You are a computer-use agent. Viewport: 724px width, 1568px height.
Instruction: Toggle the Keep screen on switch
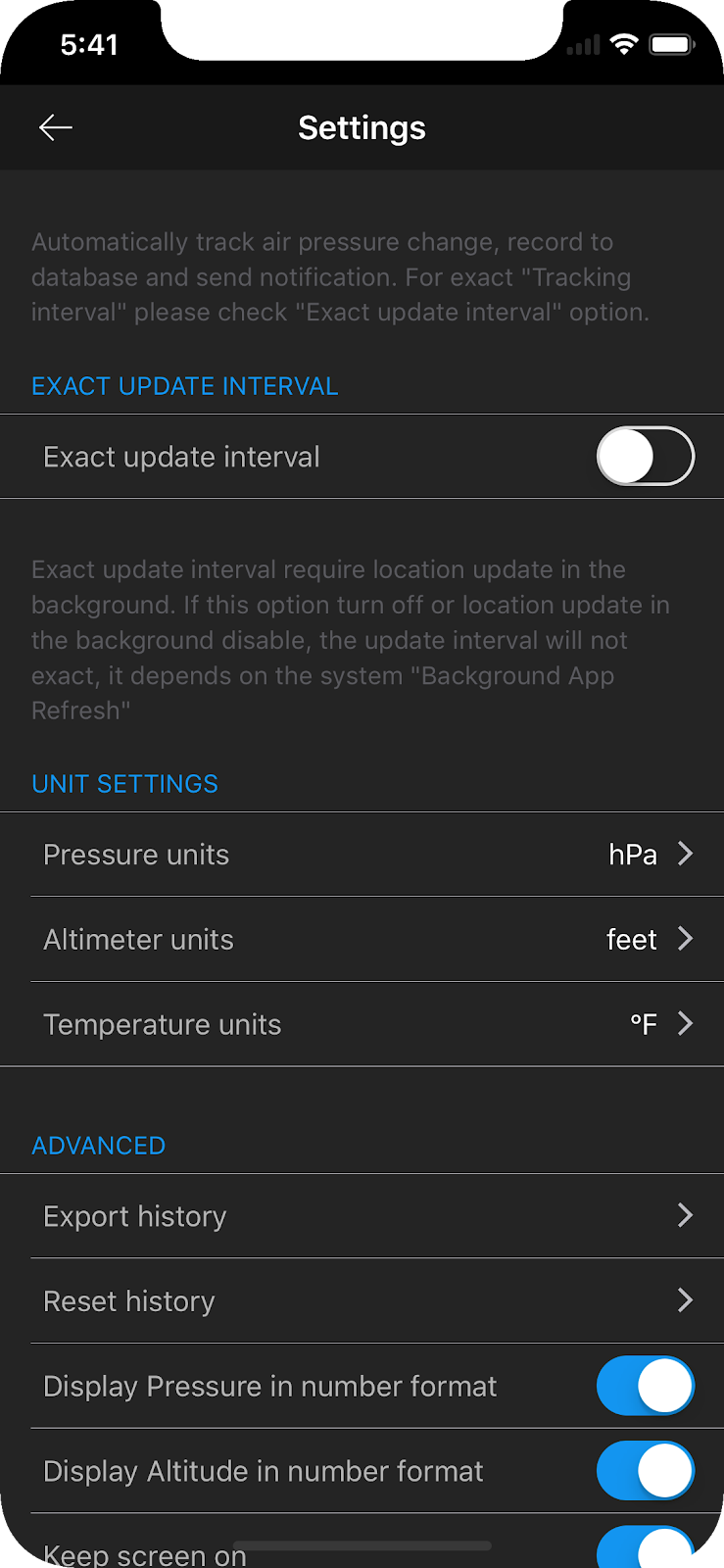pyautogui.click(x=646, y=1548)
